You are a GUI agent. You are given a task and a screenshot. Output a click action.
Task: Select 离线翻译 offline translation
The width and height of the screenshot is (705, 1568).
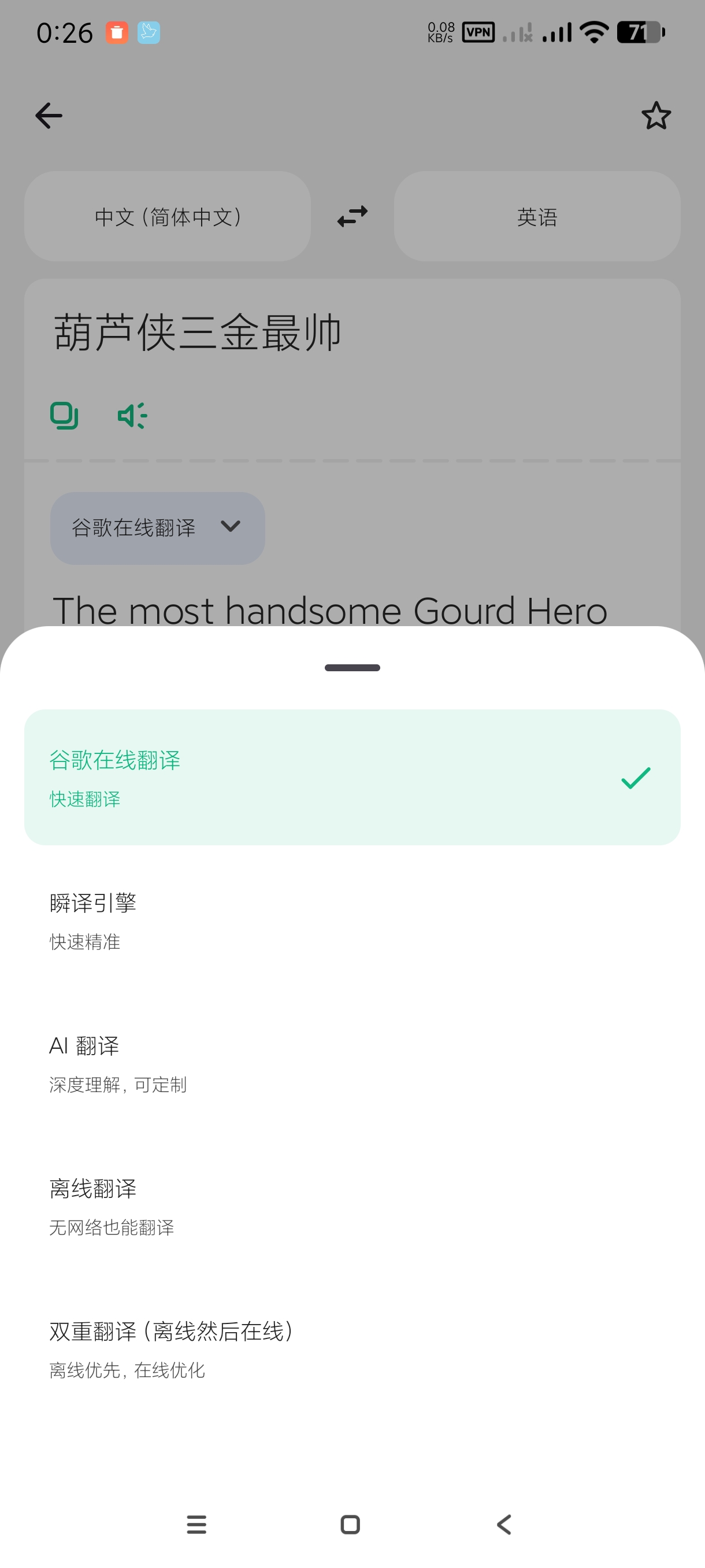tap(351, 1207)
